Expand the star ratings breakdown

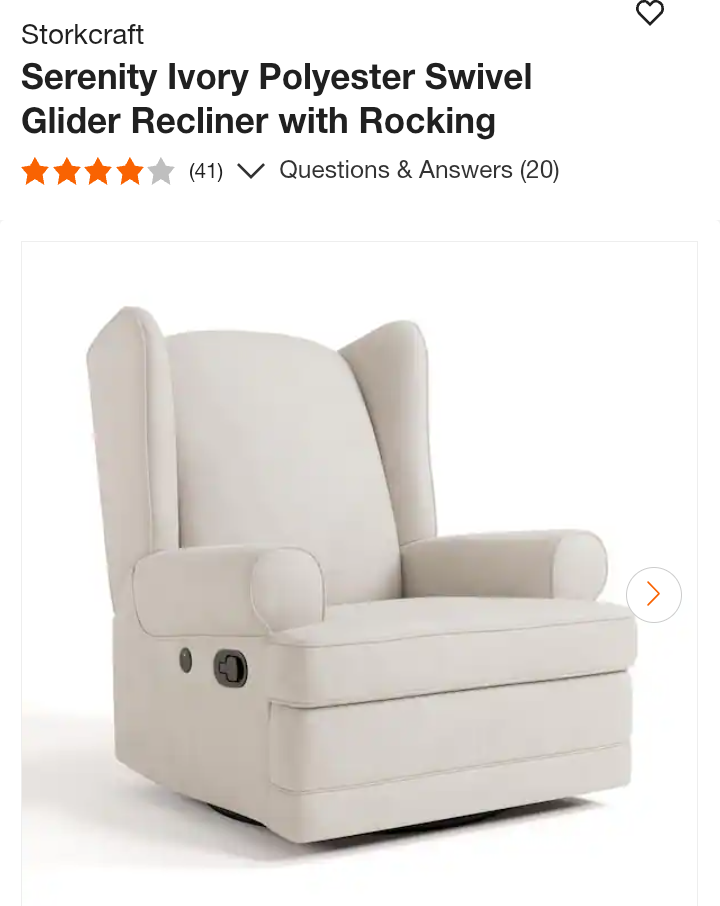click(x=250, y=171)
